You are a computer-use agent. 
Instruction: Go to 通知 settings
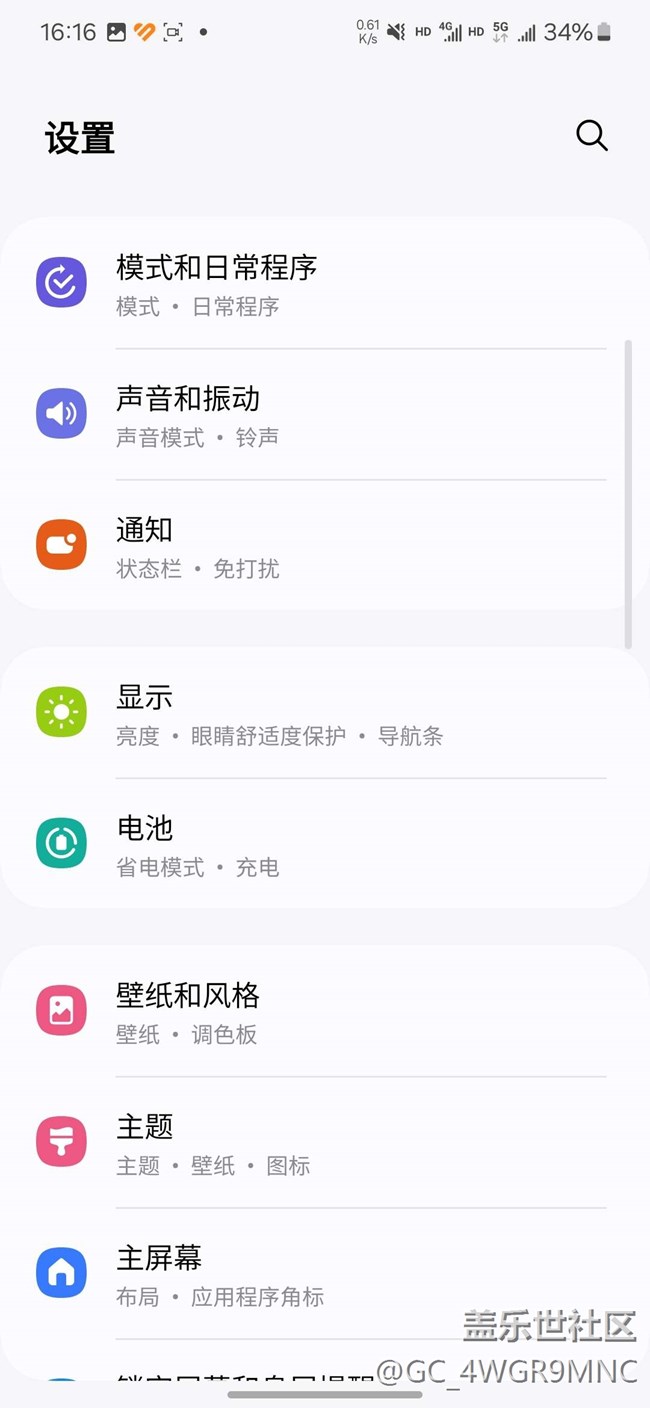tap(320, 545)
